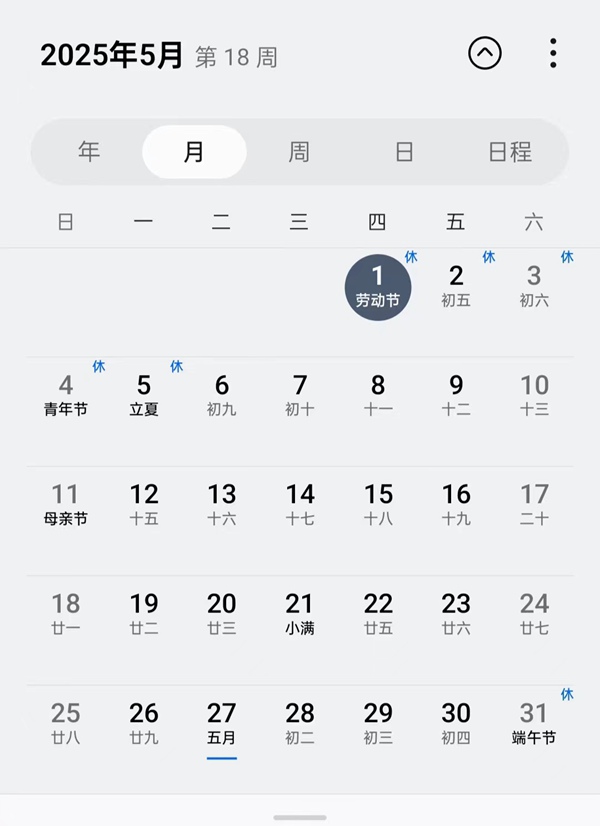This screenshot has width=600, height=826.
Task: Open the three-dot overflow menu
Action: (x=553, y=54)
